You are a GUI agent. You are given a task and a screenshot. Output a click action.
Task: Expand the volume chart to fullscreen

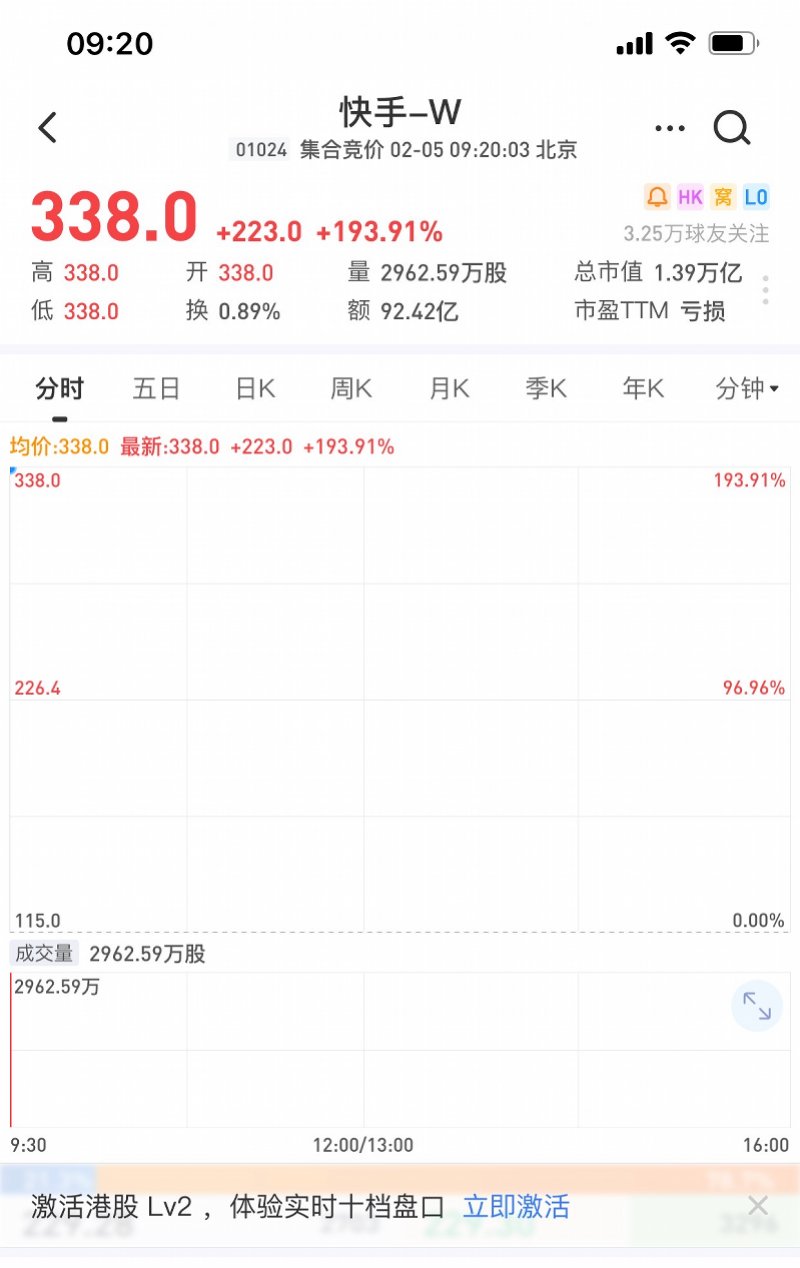[x=756, y=1007]
